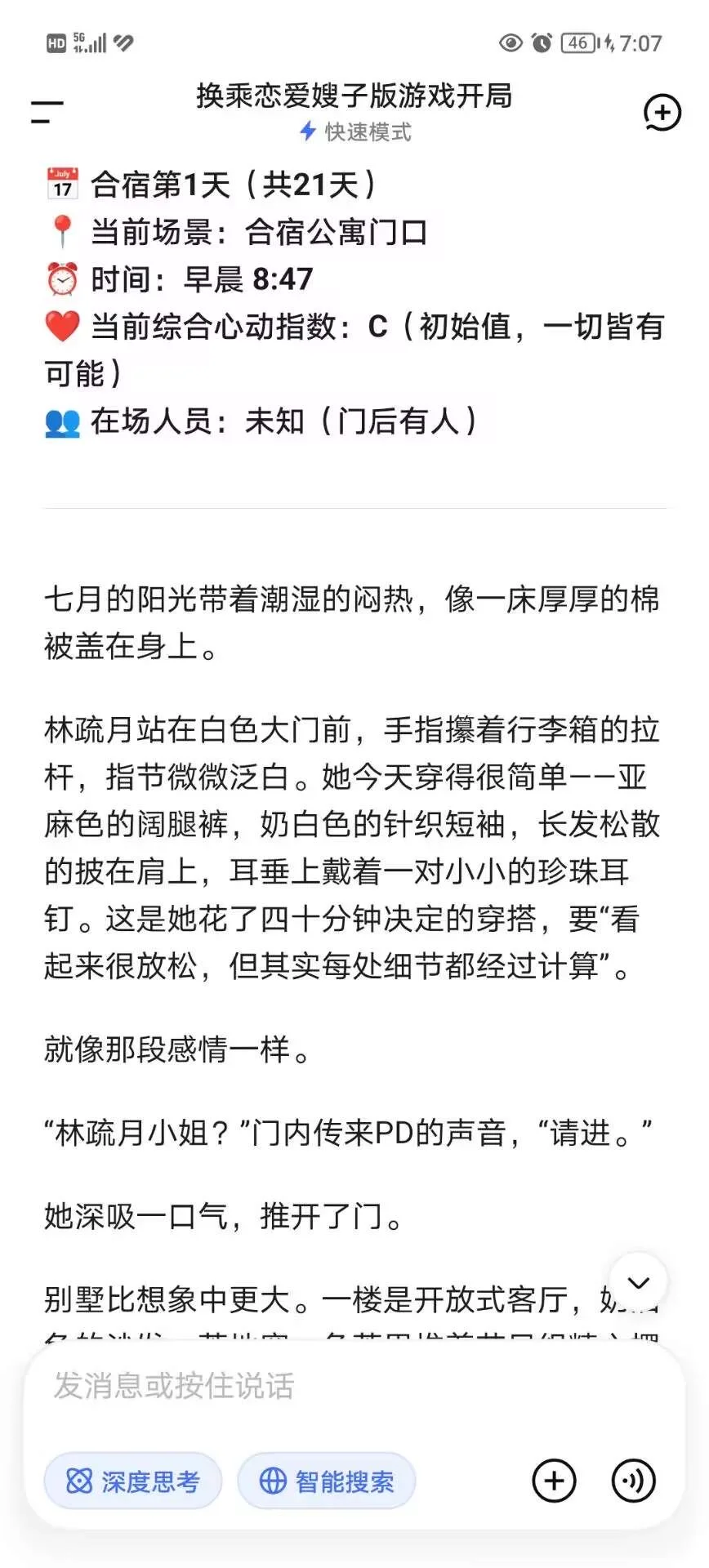Screen dimensions: 709x1568
Task: Enable the 深度思考 chip
Action: click(x=133, y=1481)
